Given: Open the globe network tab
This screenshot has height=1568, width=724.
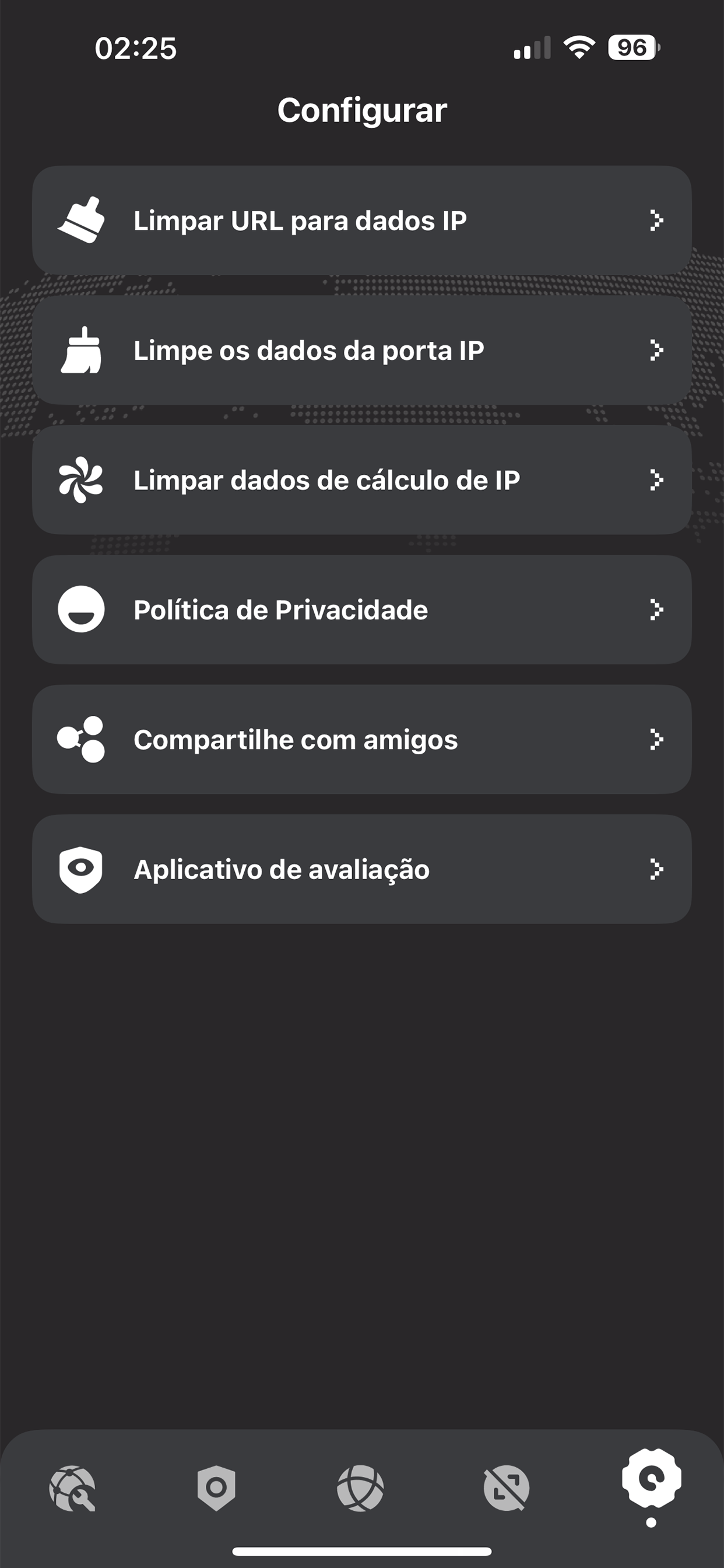Looking at the screenshot, I should point(361,1488).
